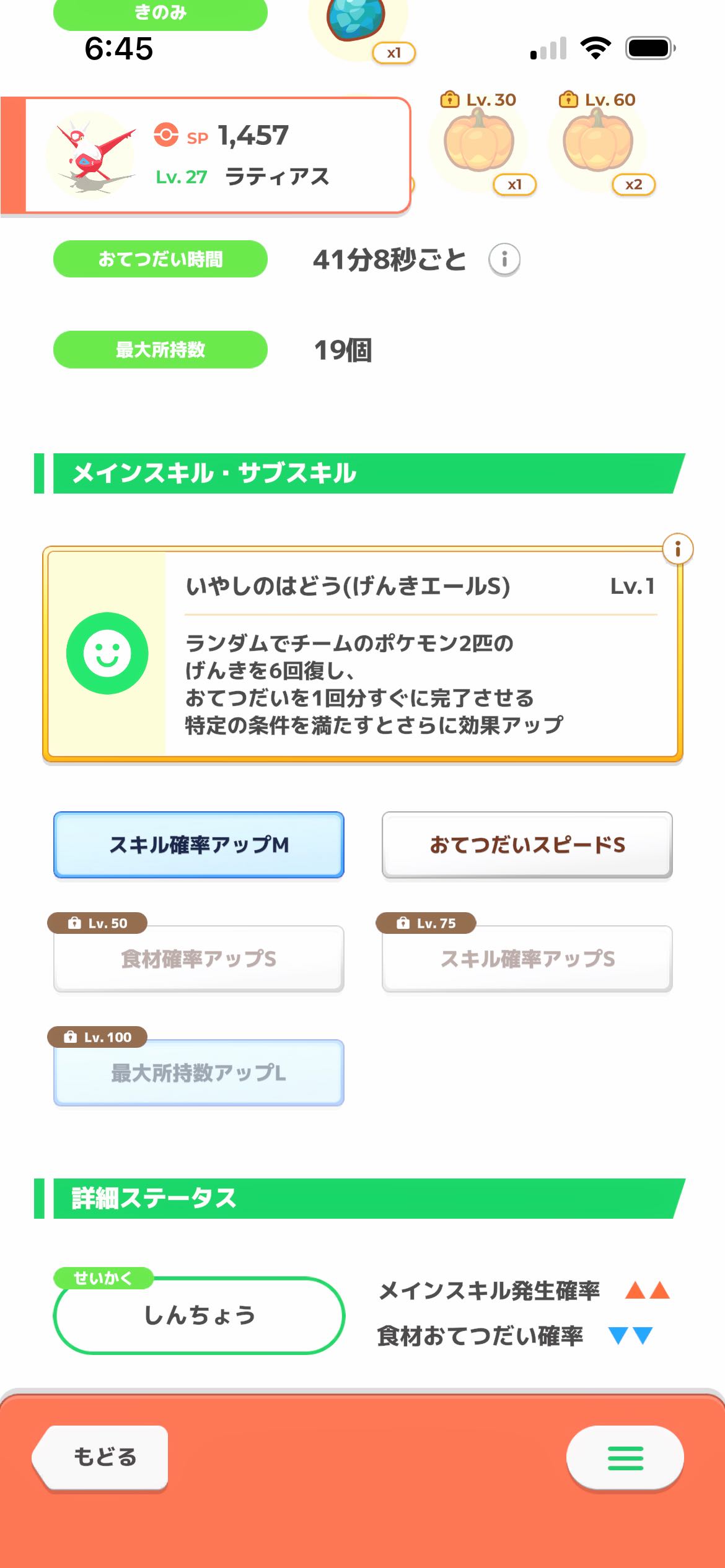This screenshot has width=725, height=1568.
Task: Tap locked 最大所持数アップL sub skill
Action: tap(199, 1073)
